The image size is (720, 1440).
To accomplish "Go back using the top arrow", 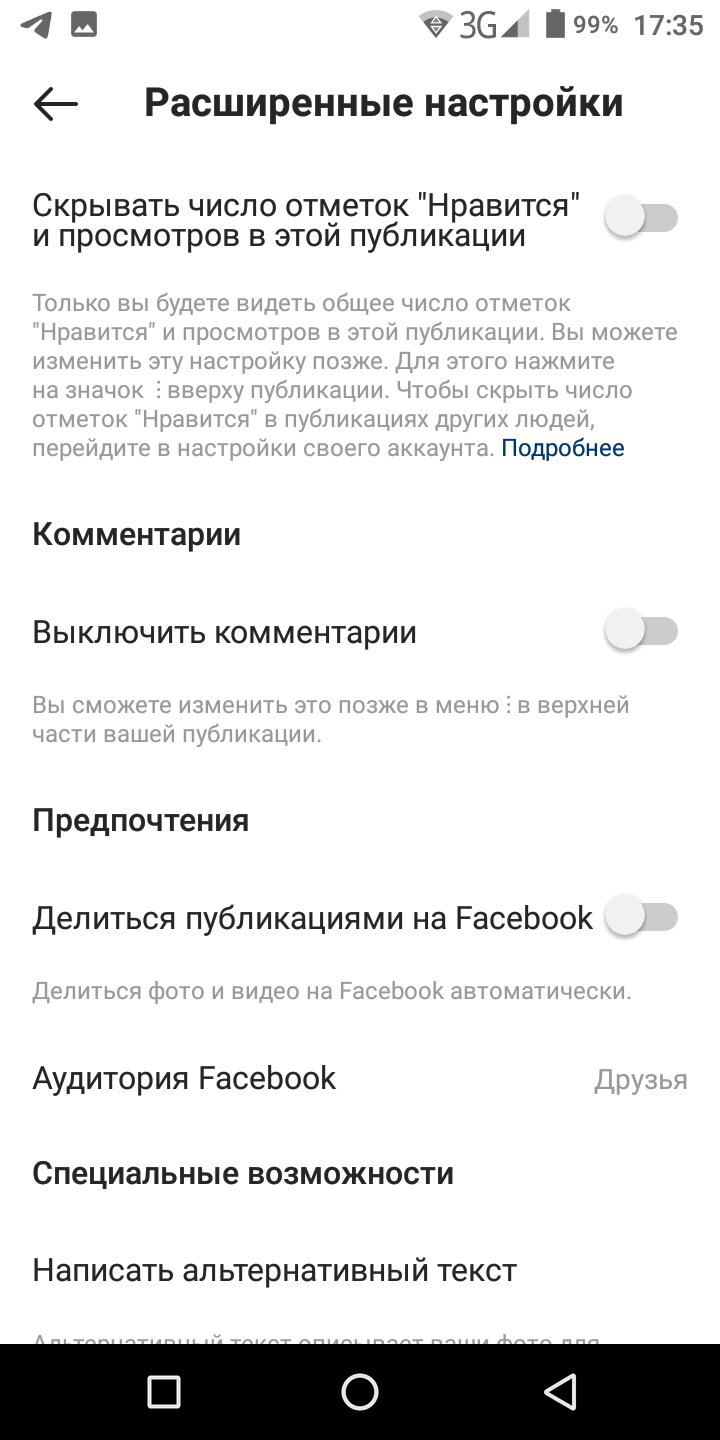I will [55, 104].
